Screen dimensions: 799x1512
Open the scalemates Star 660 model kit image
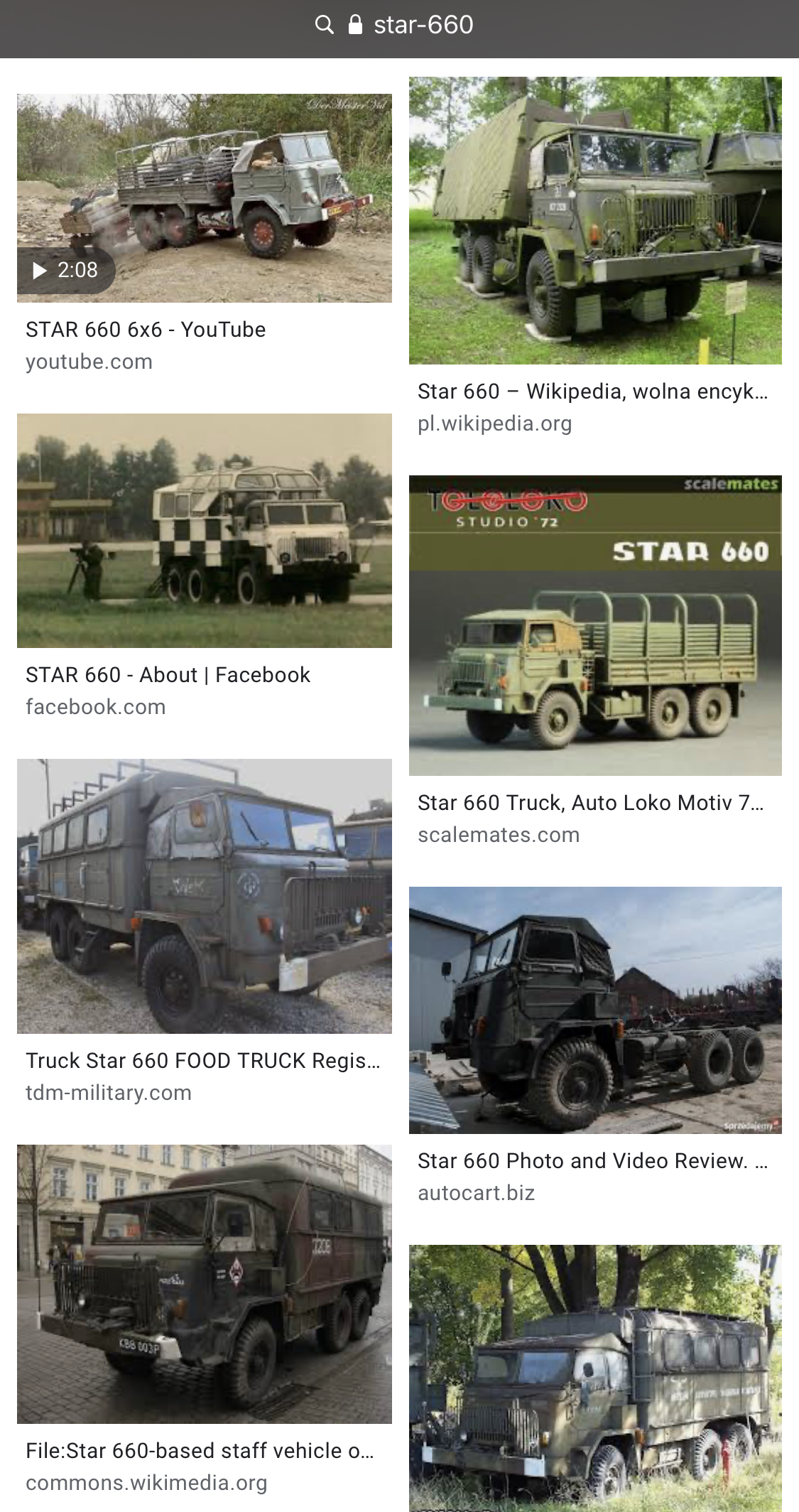[595, 626]
